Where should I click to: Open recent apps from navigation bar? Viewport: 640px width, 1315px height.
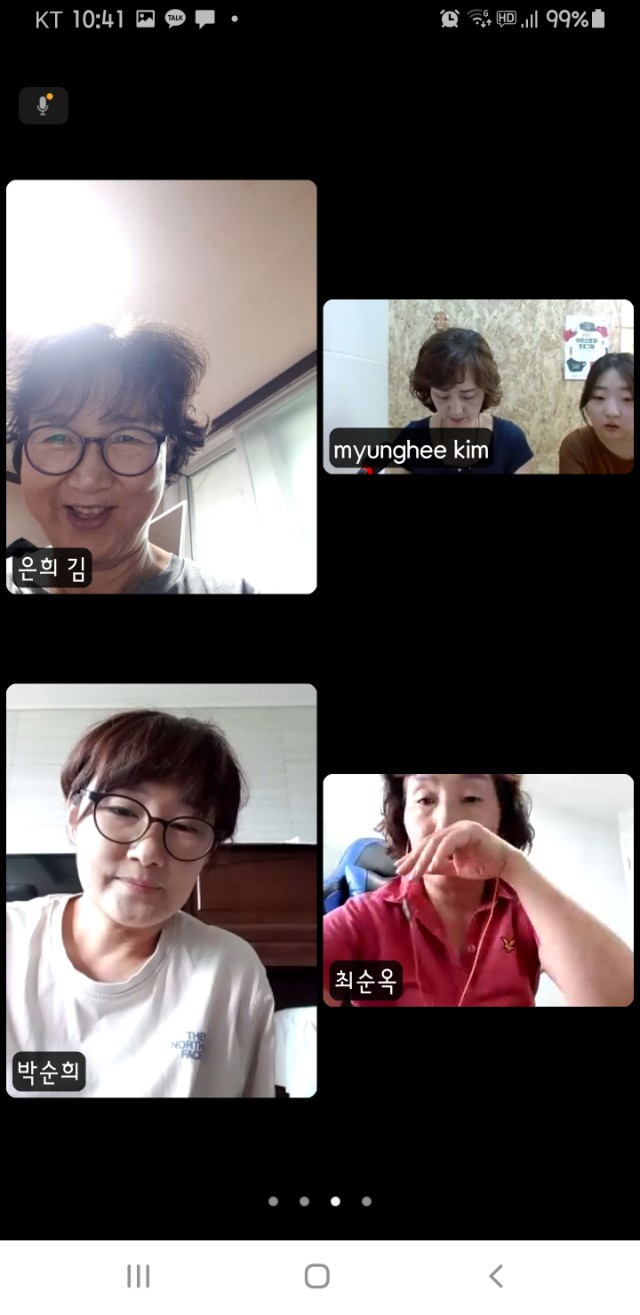138,1275
